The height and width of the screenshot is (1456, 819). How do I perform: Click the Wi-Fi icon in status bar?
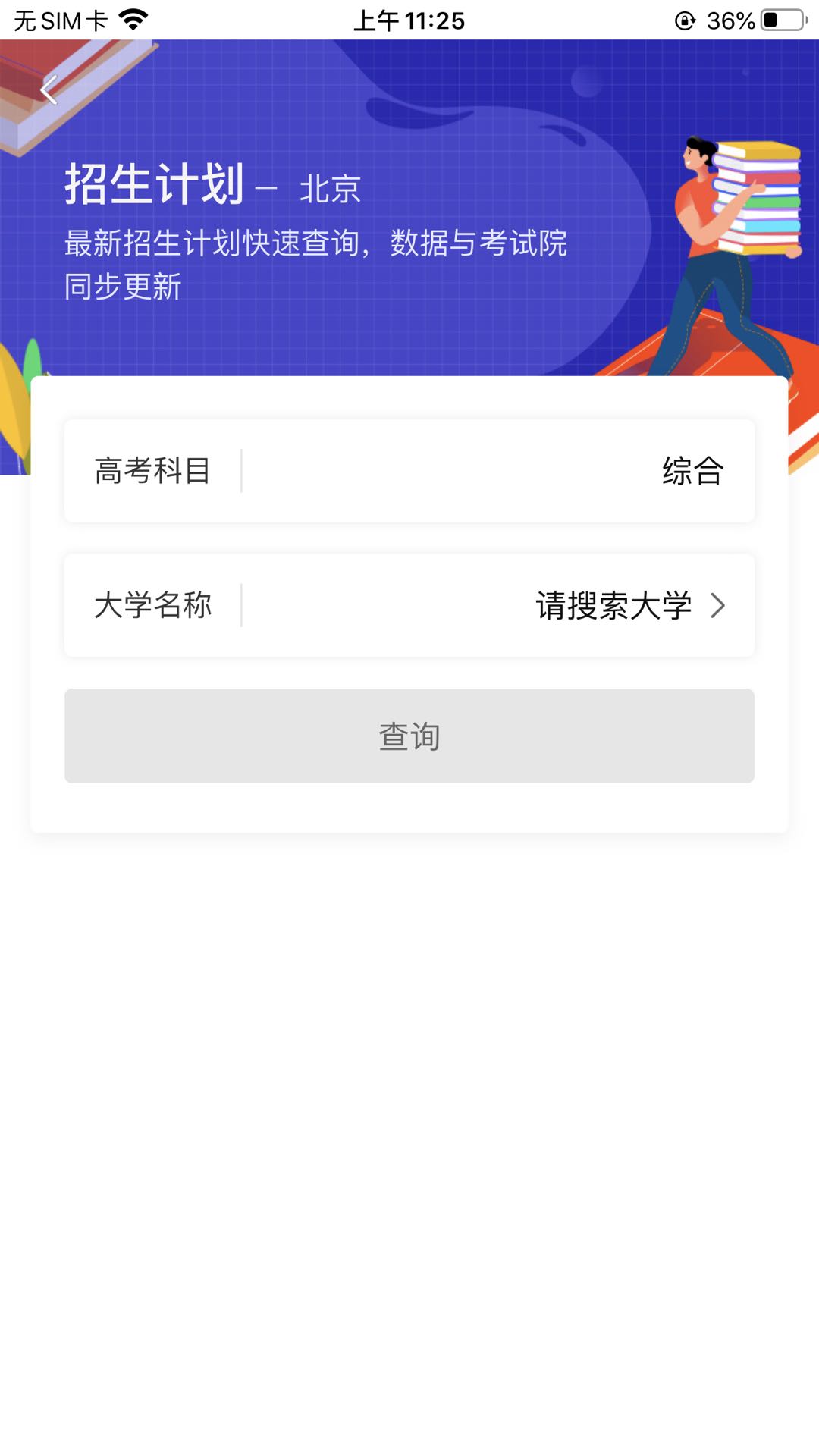pyautogui.click(x=133, y=19)
